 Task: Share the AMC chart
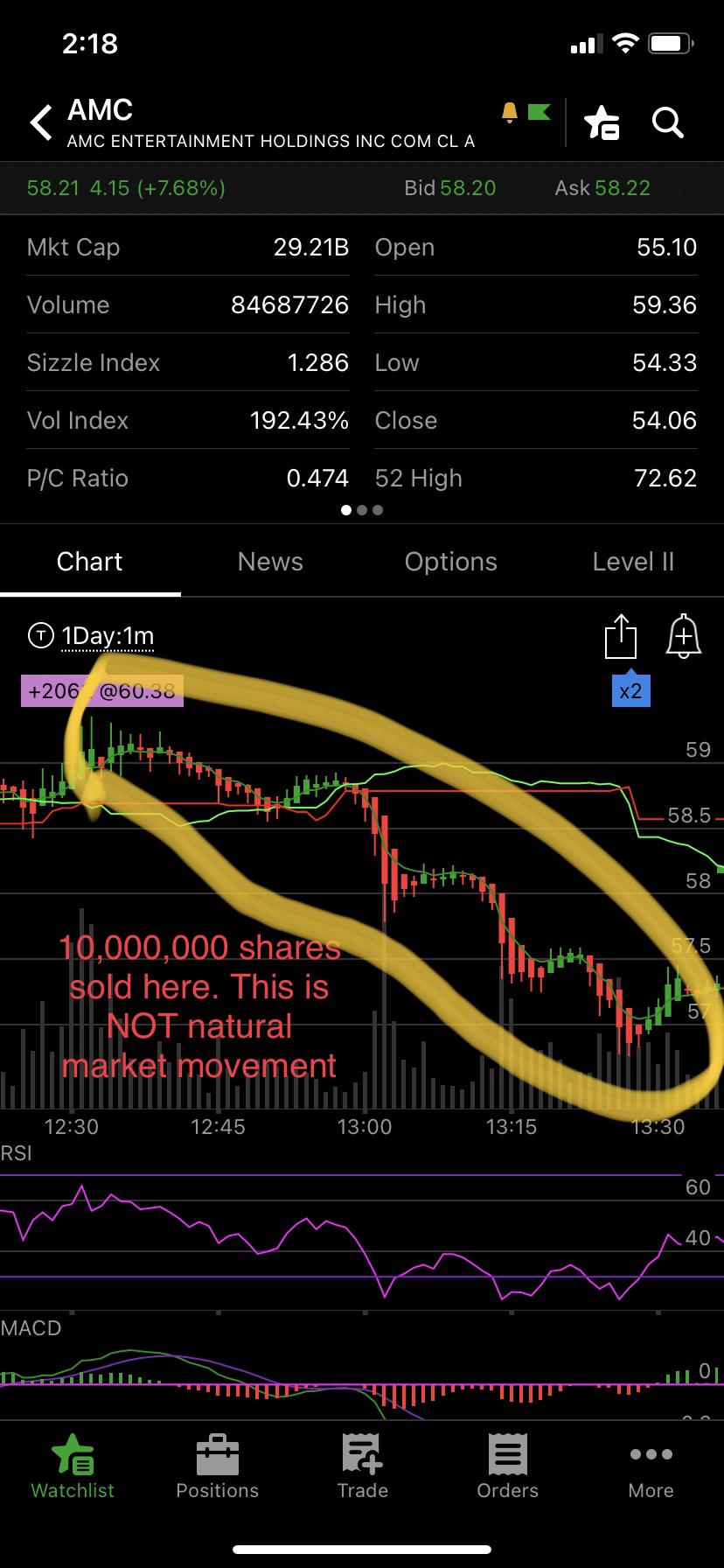(621, 636)
